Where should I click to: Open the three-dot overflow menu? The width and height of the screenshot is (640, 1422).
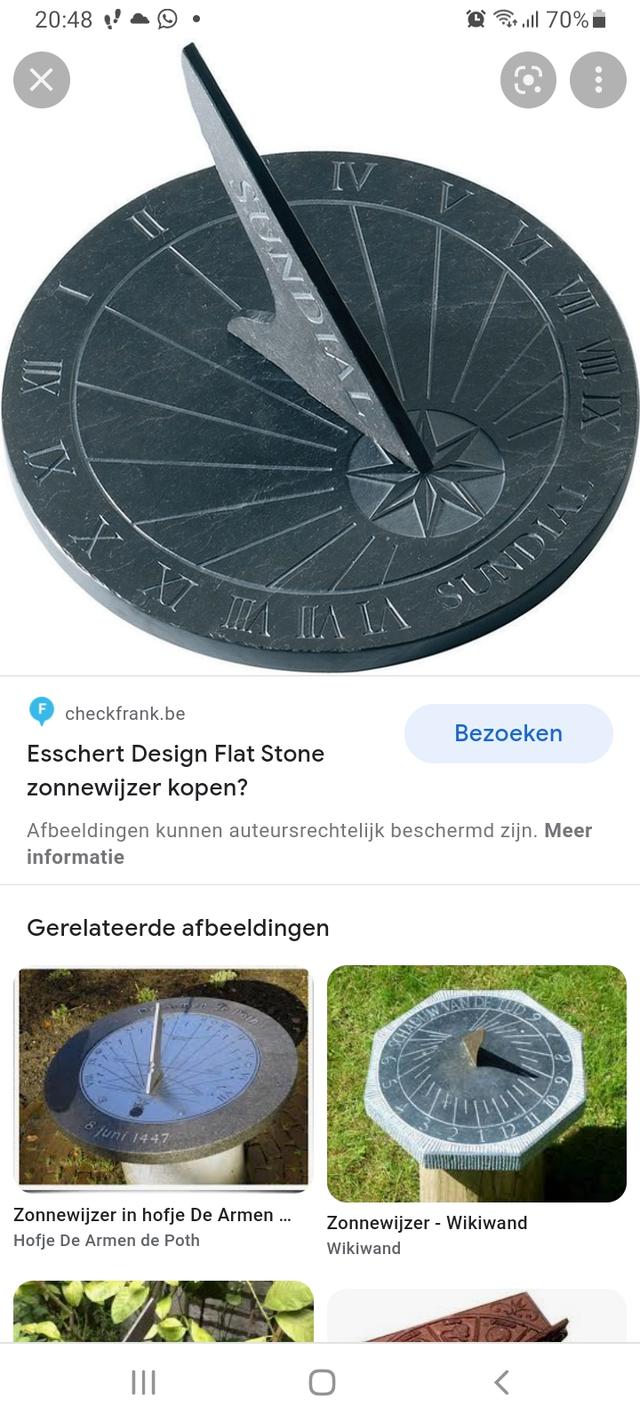pyautogui.click(x=598, y=80)
